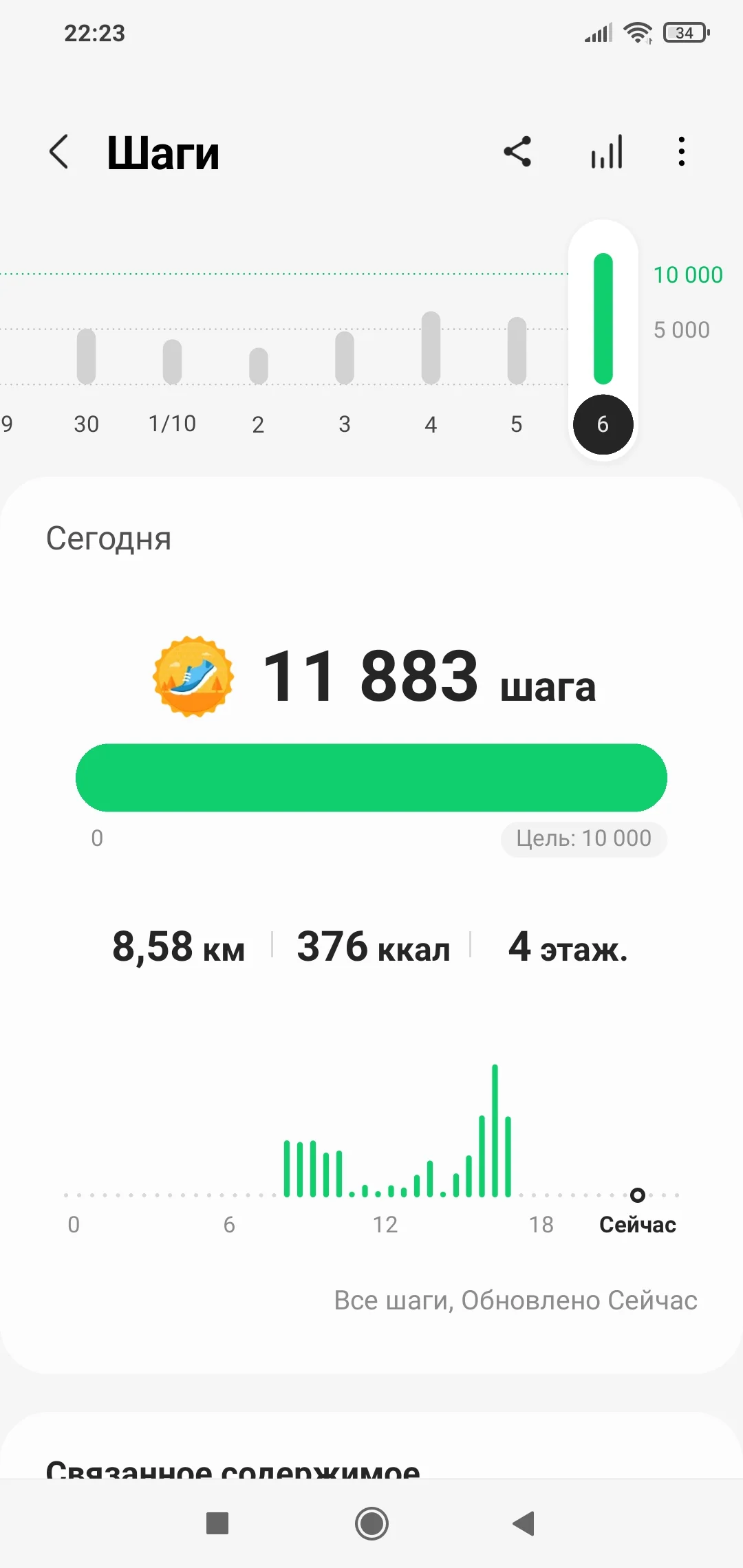Image resolution: width=743 pixels, height=1568 pixels.
Task: Tap the system home button
Action: 371,1523
